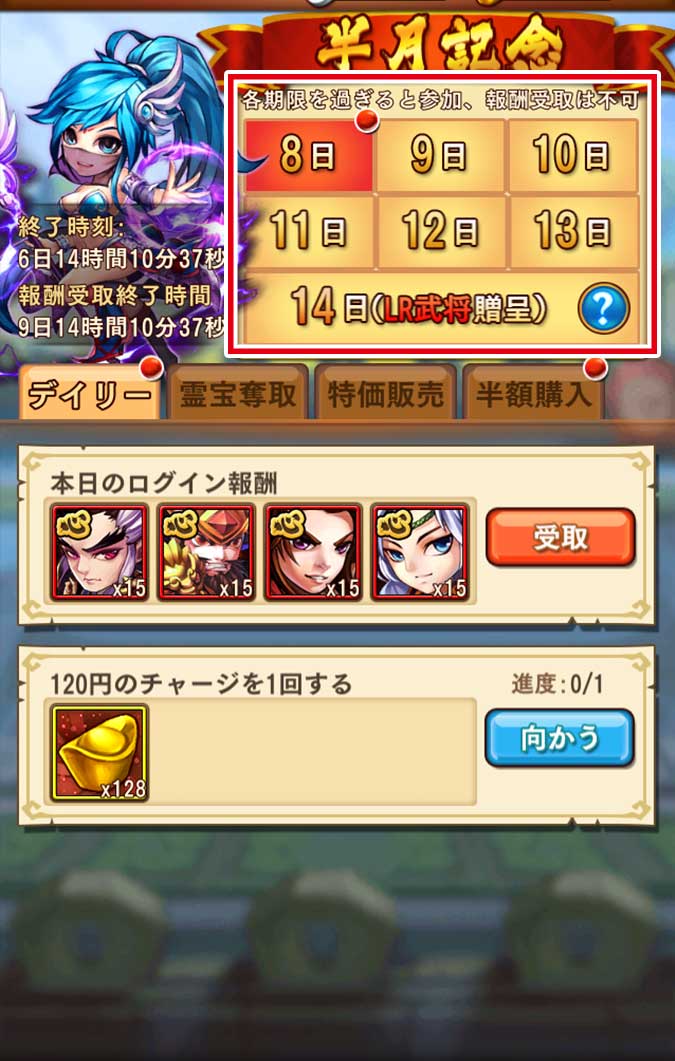Viewport: 675px width, 1061px height.
Task: Open the 特価販売 tab
Action: (386, 395)
